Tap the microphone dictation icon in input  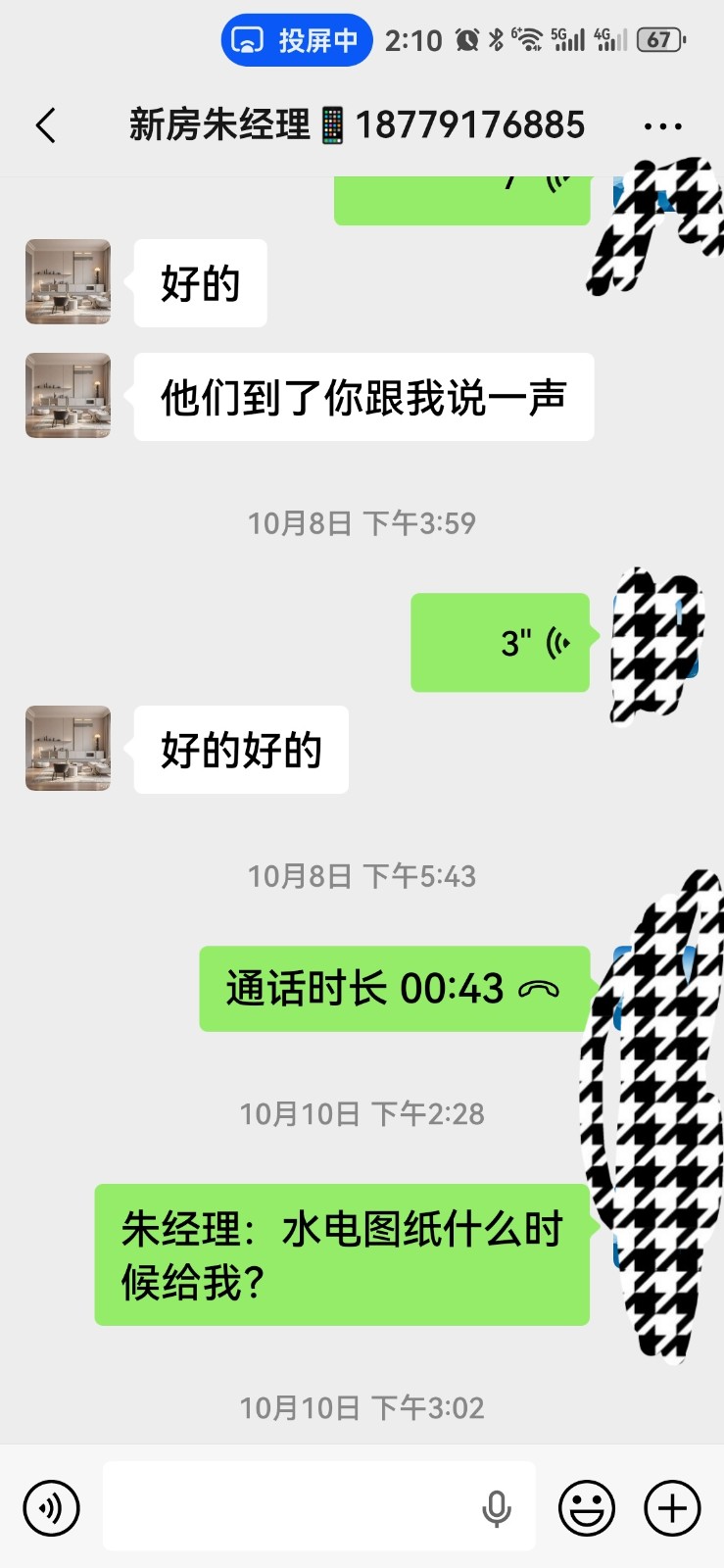[x=497, y=1508]
